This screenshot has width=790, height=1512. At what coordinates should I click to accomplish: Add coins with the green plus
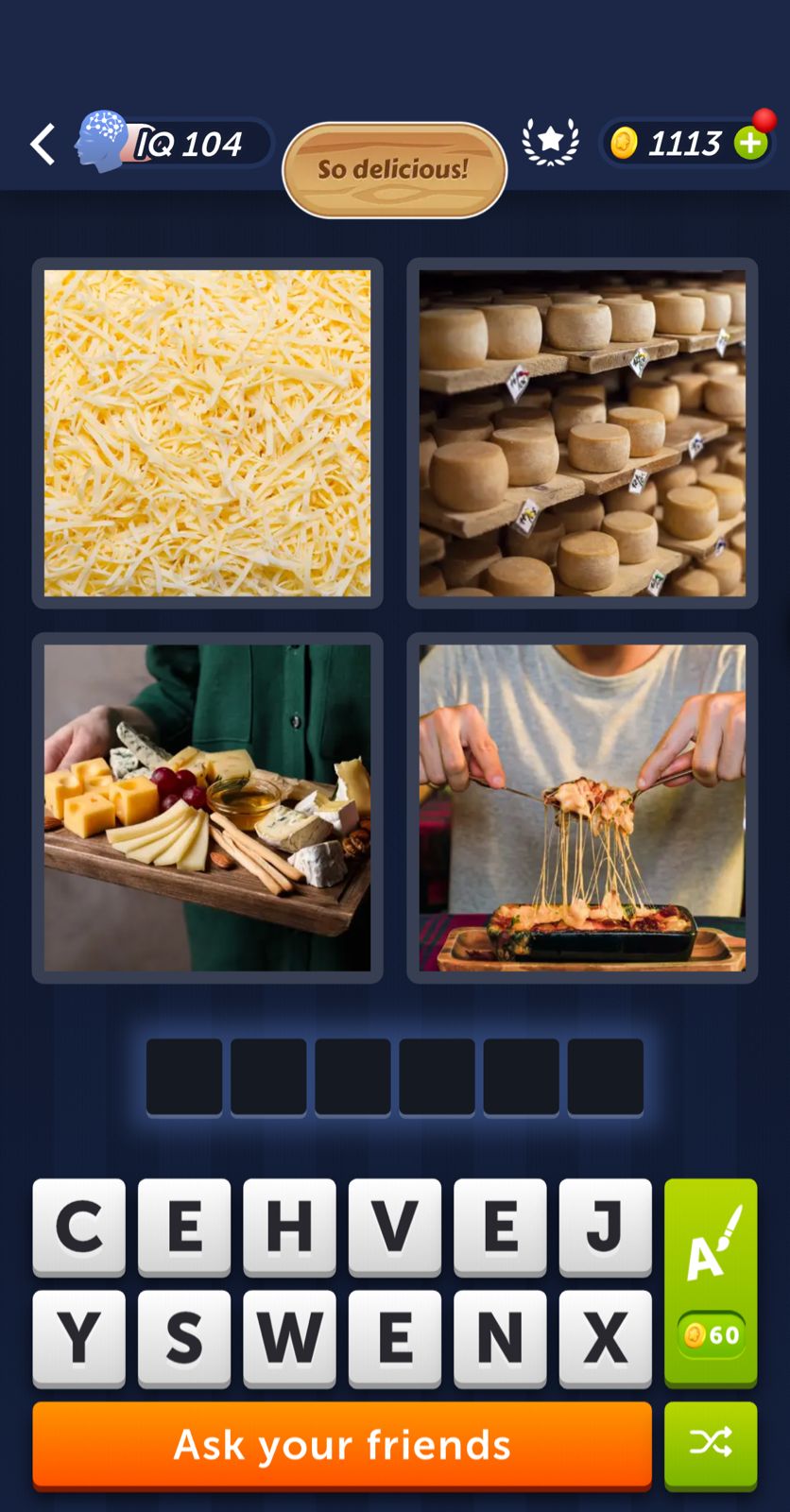pos(751,144)
